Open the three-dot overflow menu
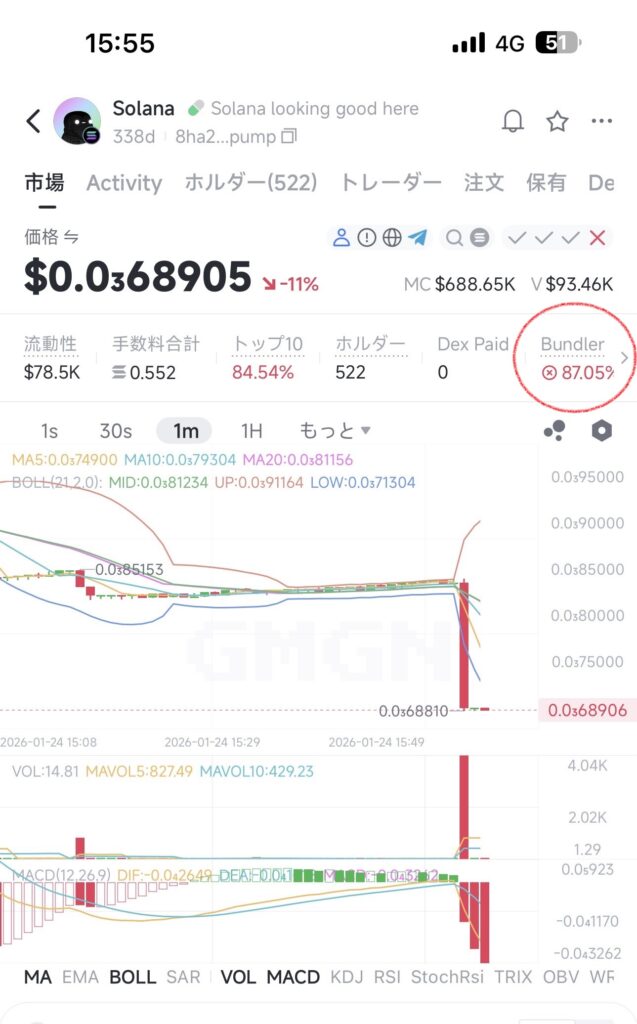This screenshot has height=1024, width=637. pyautogui.click(x=601, y=122)
